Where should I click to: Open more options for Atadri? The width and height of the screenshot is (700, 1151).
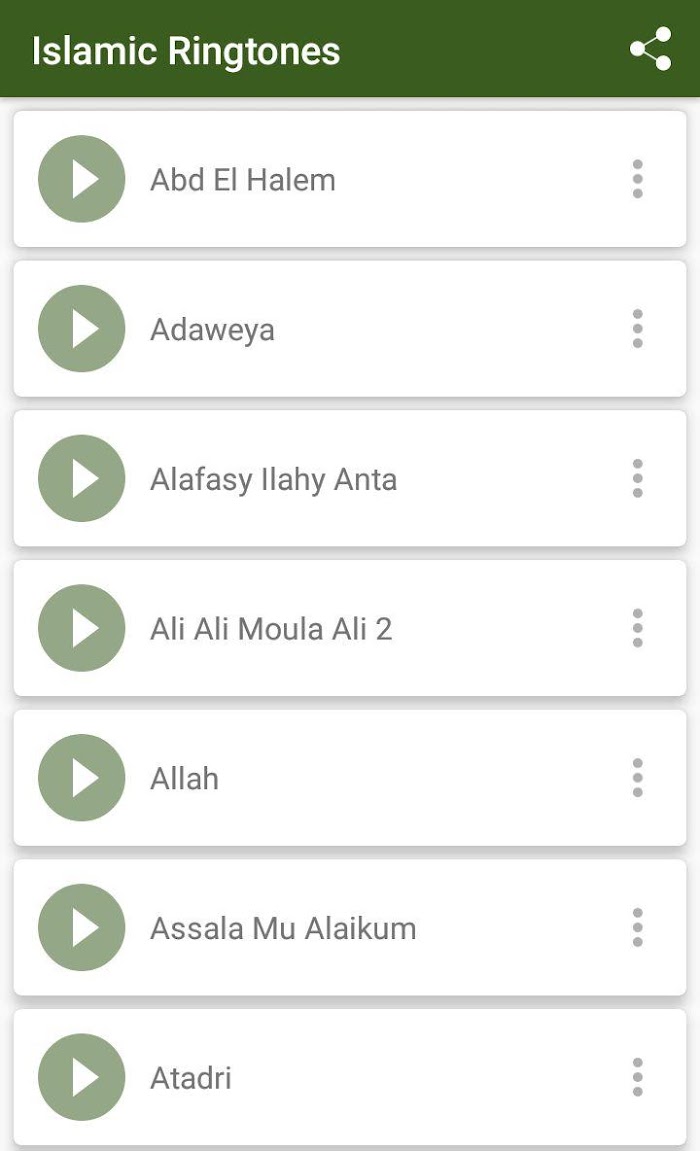(x=638, y=1078)
